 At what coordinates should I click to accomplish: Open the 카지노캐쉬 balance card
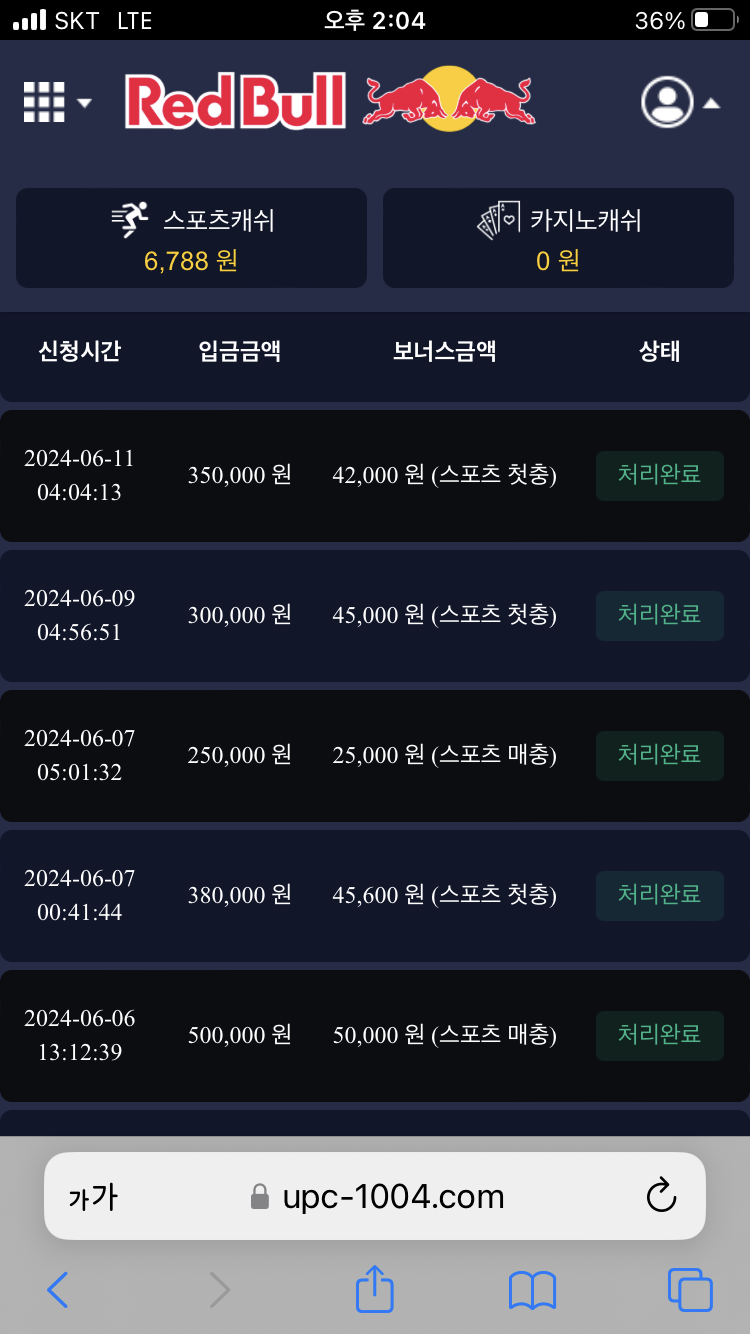(x=558, y=238)
